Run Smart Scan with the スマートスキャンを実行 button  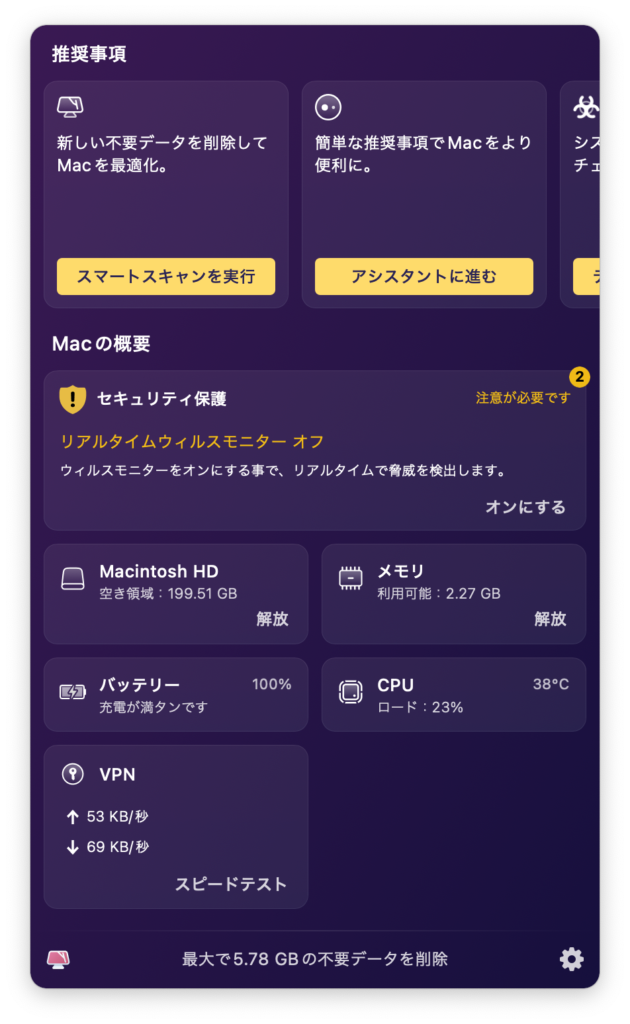(x=166, y=276)
